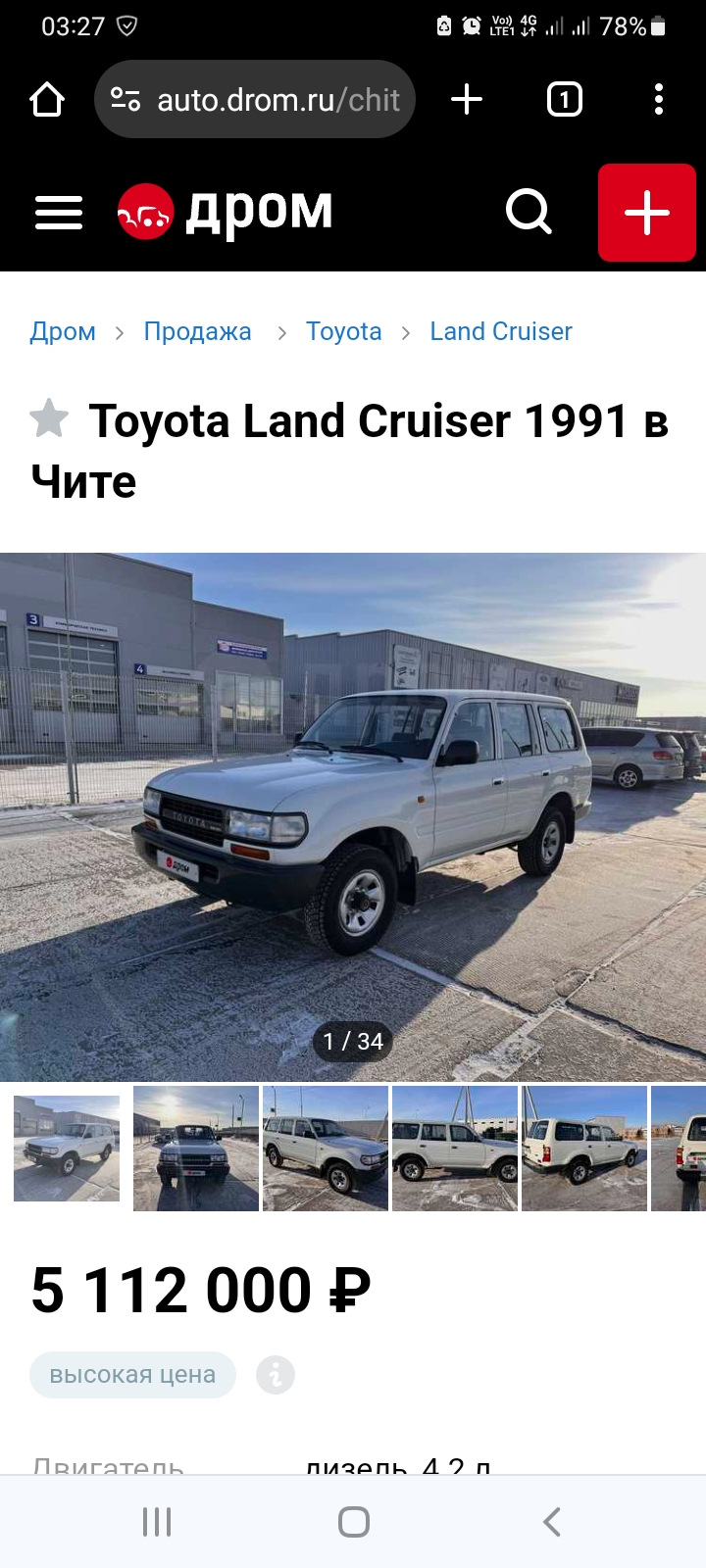706x1568 pixels.
Task: Select the fifth thumbnail showing the rear quarter
Action: tap(584, 1148)
